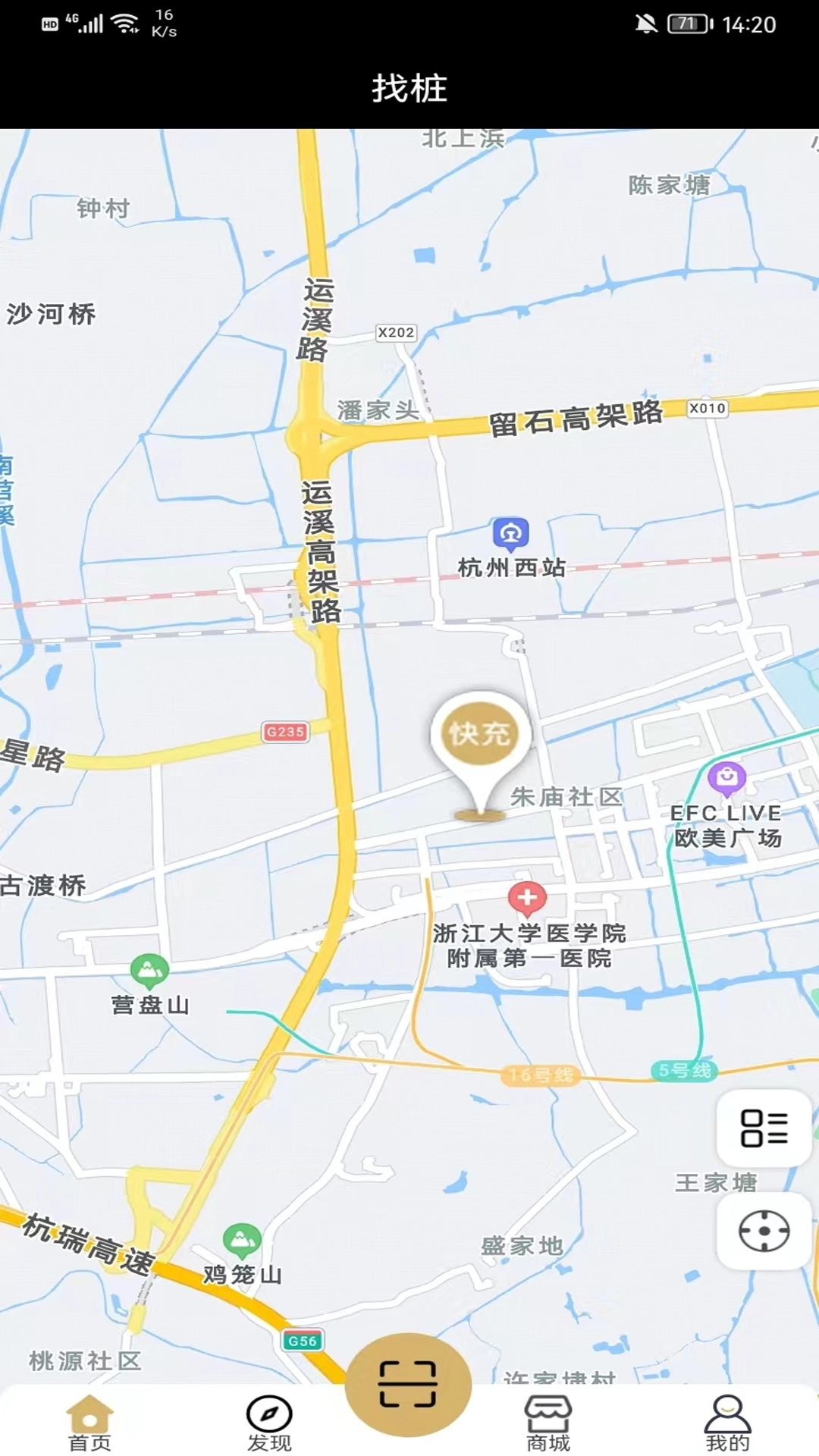Tap the 鸡笼山 mountain icon
Viewport: 819px width, 1456px height.
pyautogui.click(x=240, y=1235)
